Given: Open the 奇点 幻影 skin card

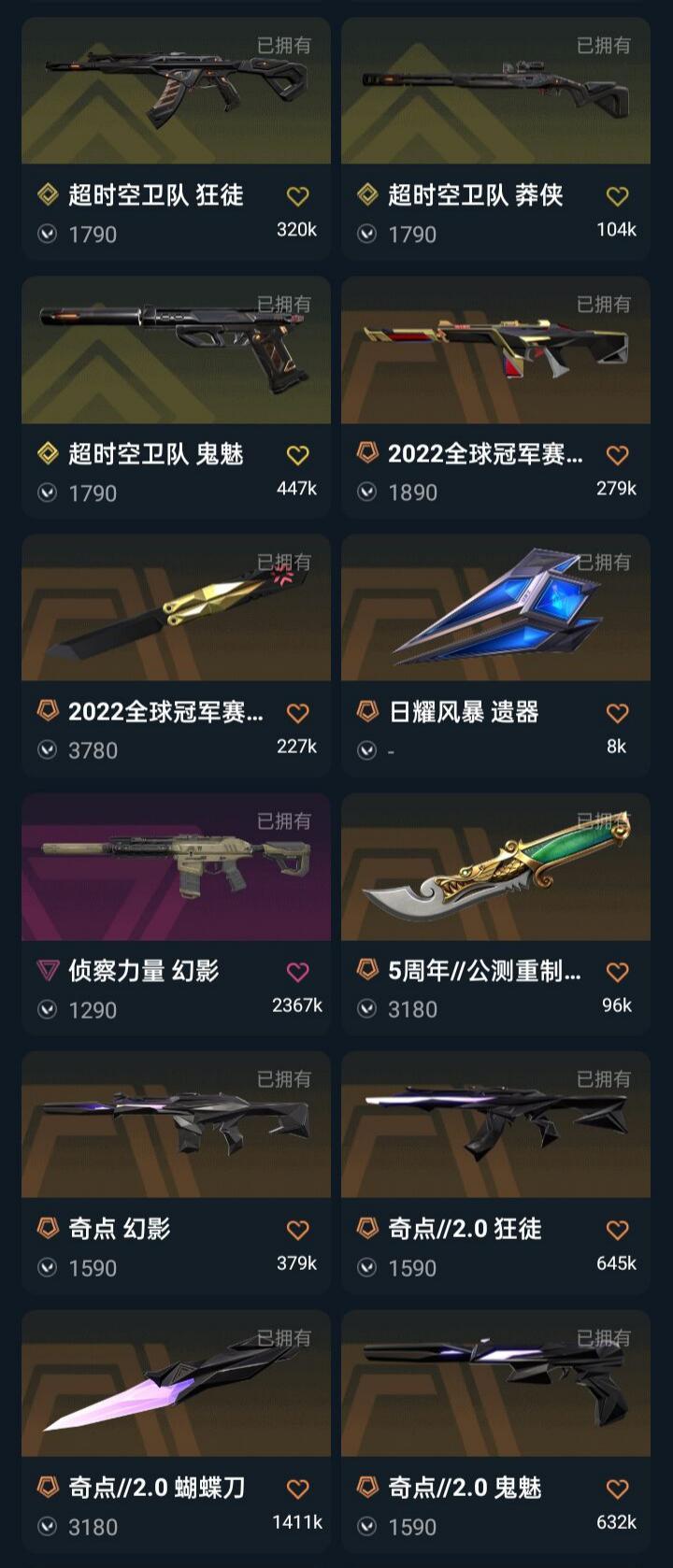Looking at the screenshot, I should click(x=176, y=1125).
